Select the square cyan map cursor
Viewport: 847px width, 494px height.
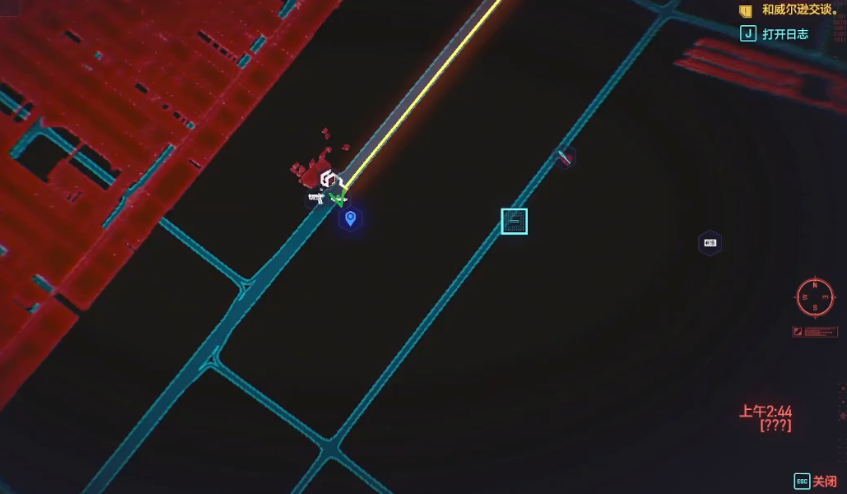514,221
